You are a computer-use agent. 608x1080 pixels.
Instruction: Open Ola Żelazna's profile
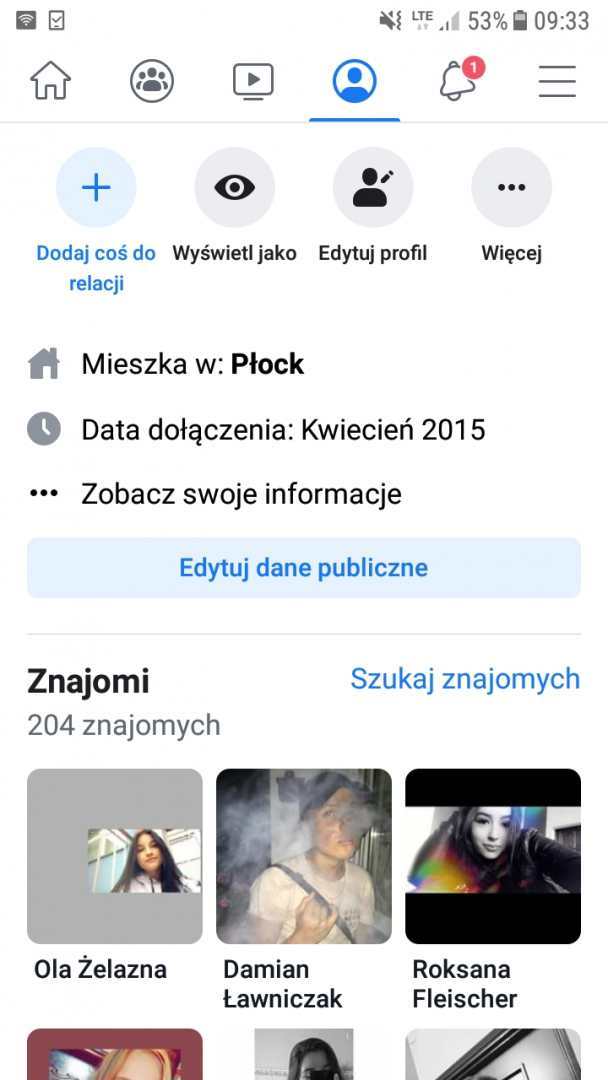pos(115,857)
